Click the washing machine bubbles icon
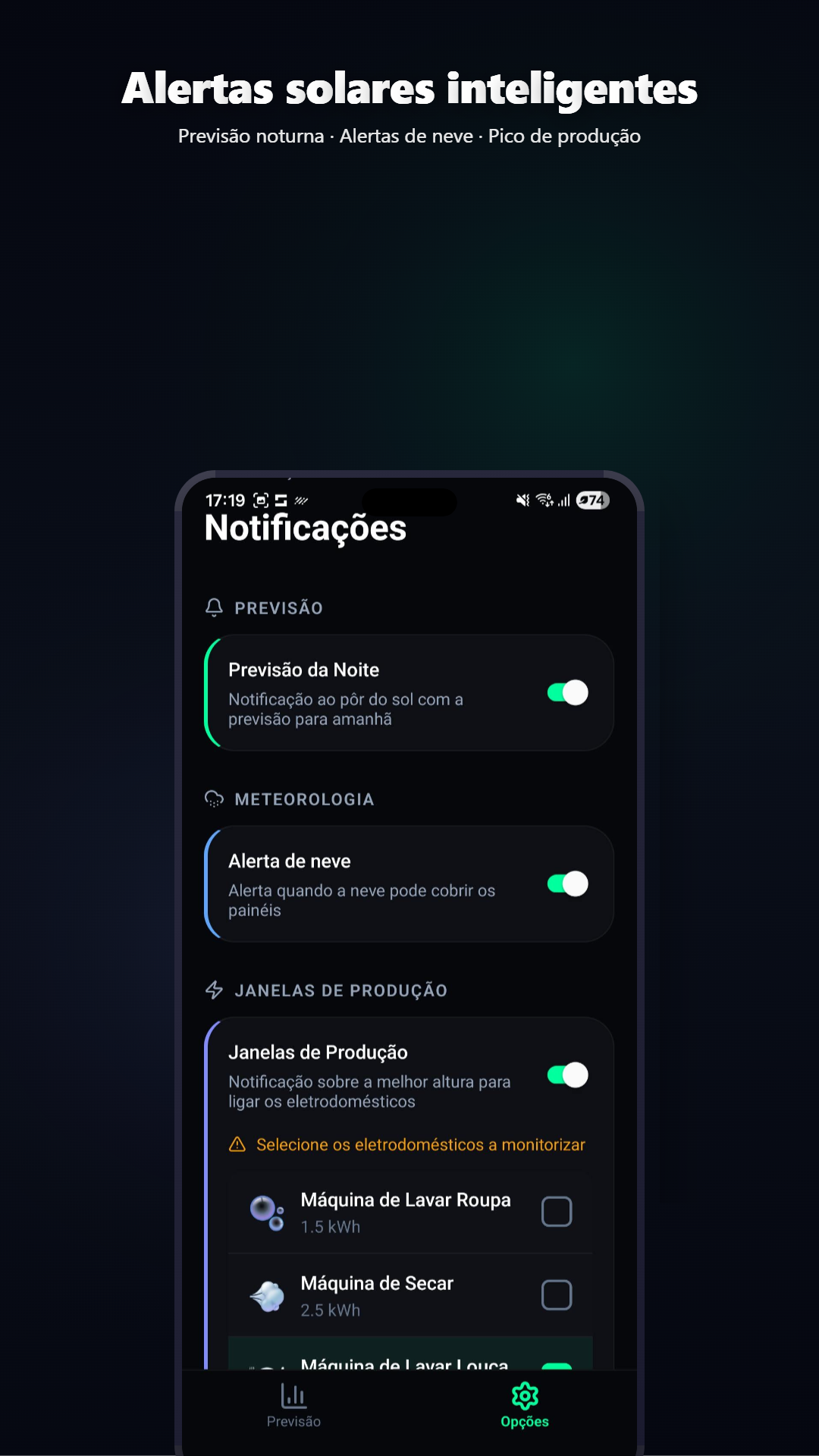 coord(267,1211)
